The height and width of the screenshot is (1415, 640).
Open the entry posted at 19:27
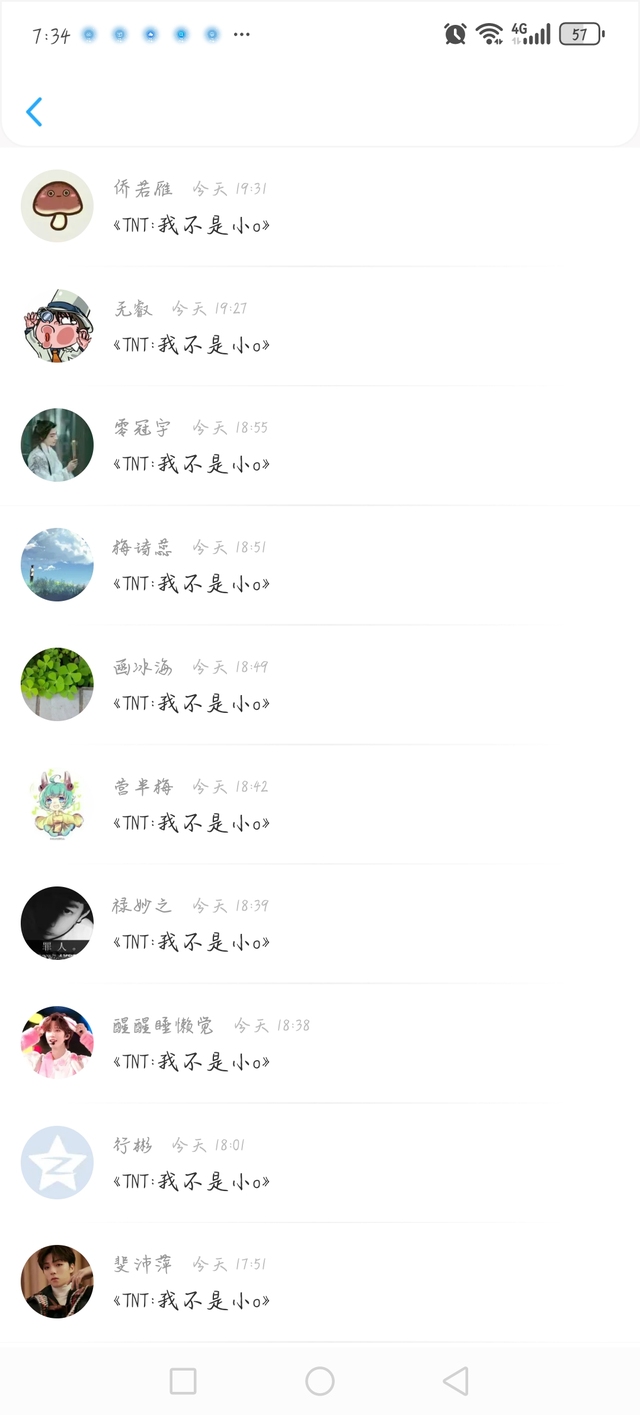click(320, 326)
